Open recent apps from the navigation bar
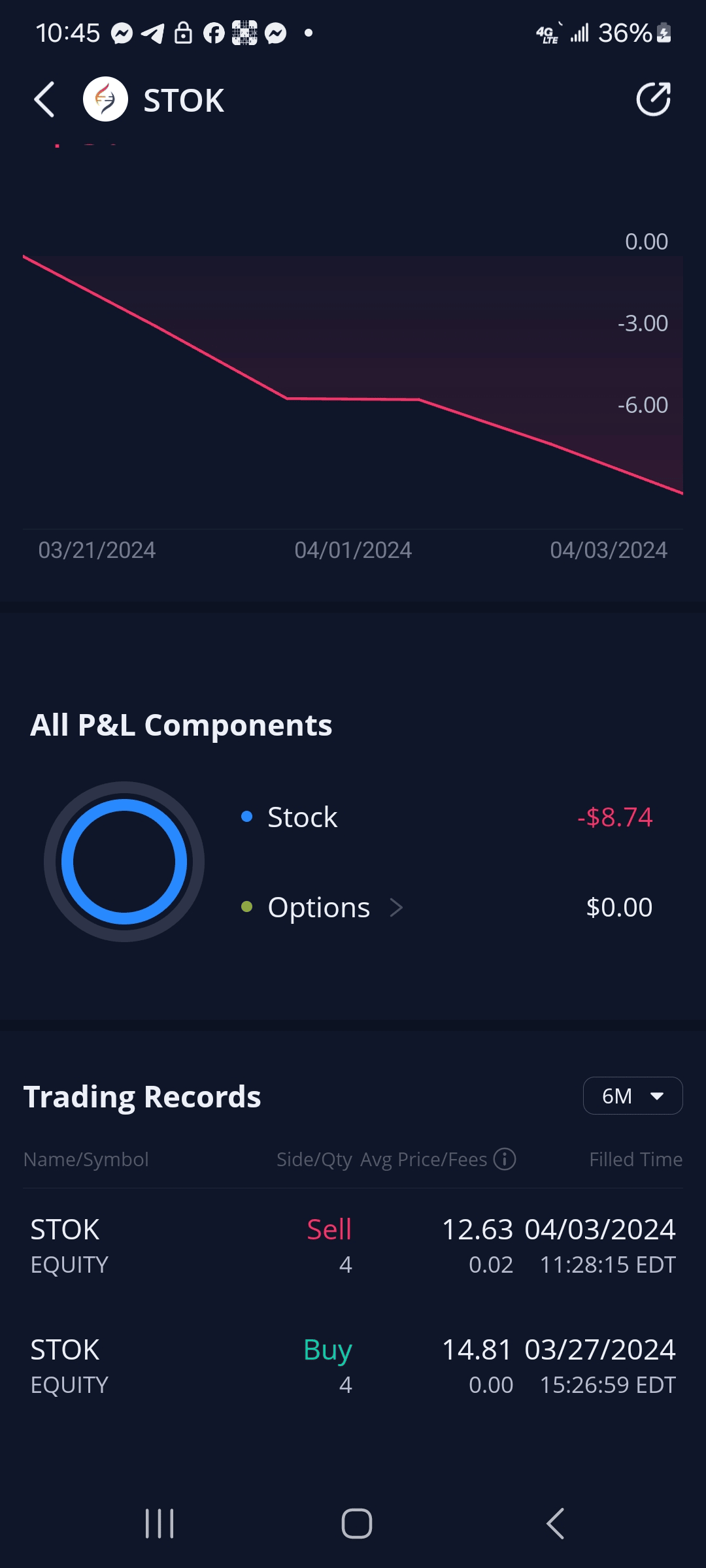 [x=160, y=1524]
